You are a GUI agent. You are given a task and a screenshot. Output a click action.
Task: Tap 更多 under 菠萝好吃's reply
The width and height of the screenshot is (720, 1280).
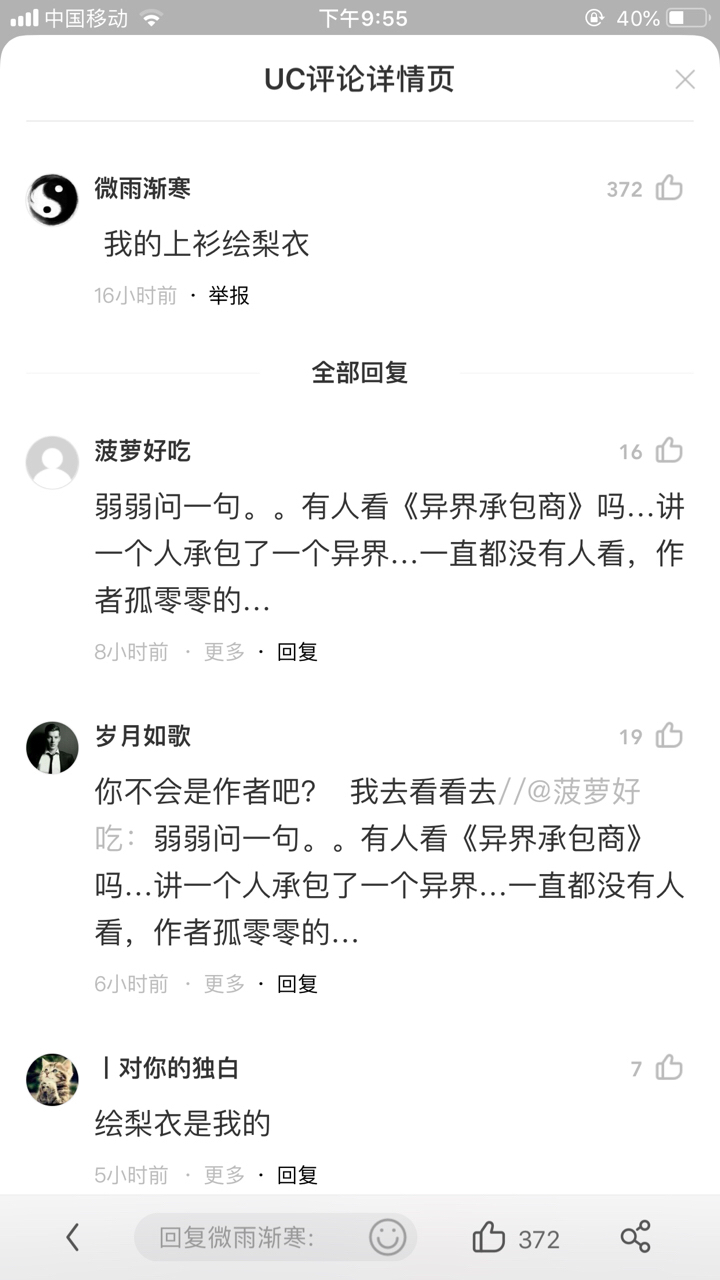click(224, 652)
